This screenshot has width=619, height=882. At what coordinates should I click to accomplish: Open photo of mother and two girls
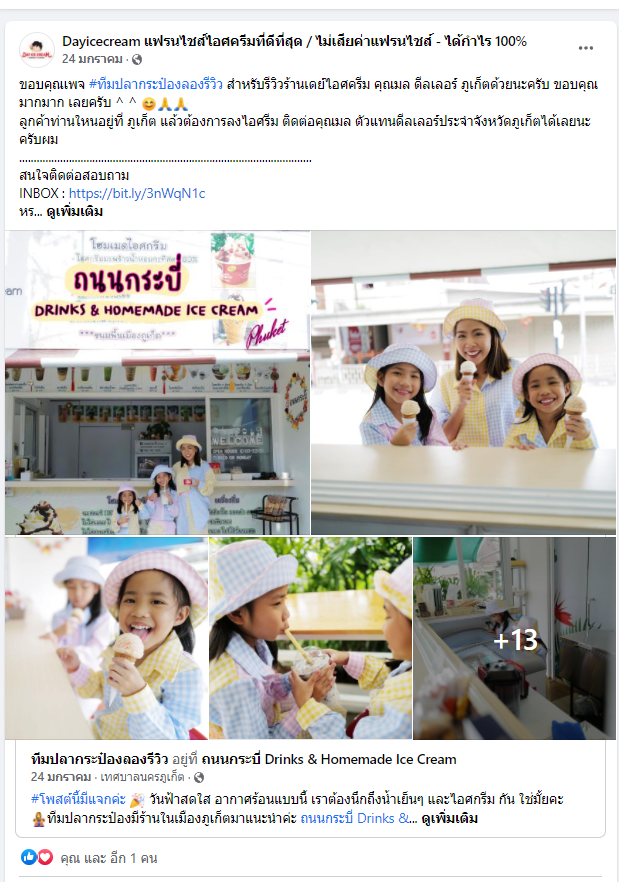click(465, 383)
